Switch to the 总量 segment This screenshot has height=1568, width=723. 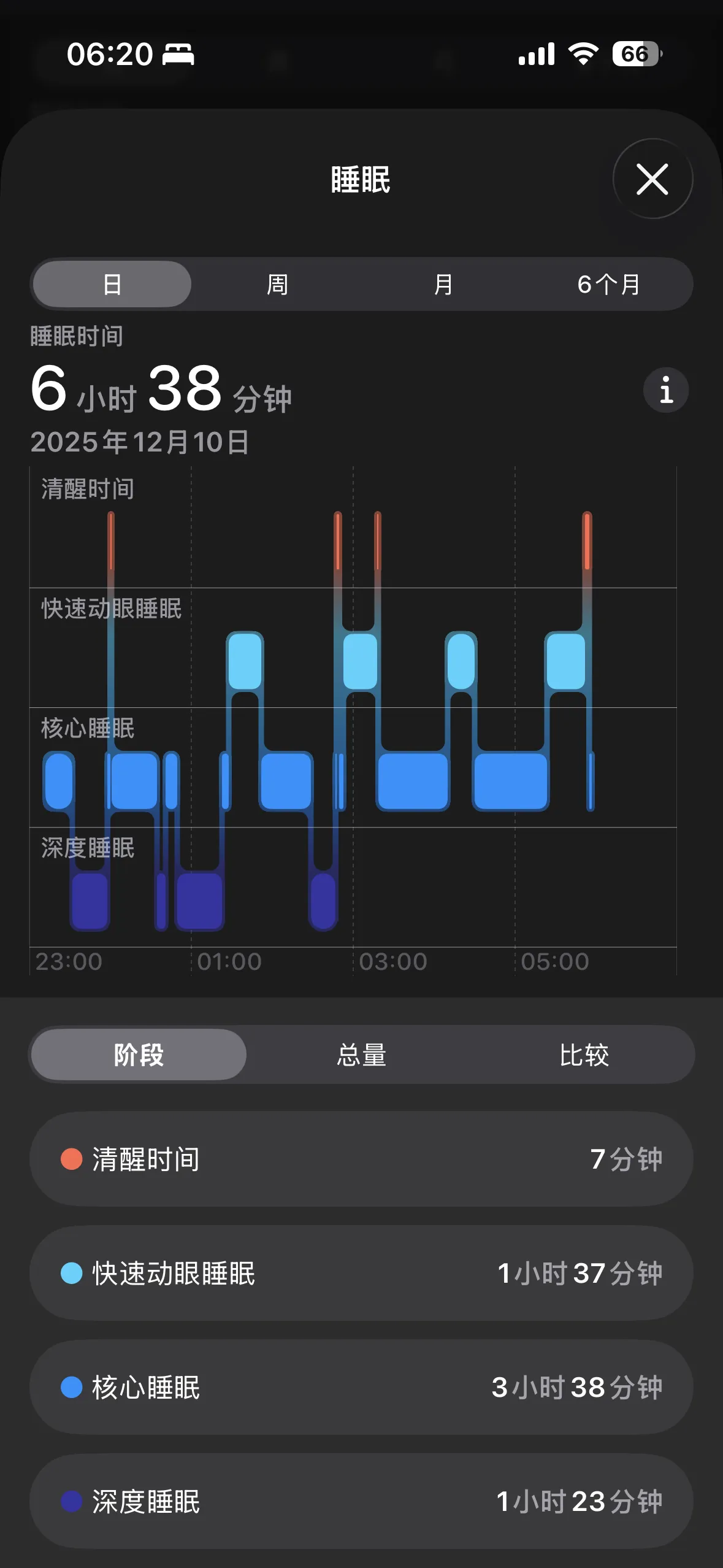(x=362, y=1055)
